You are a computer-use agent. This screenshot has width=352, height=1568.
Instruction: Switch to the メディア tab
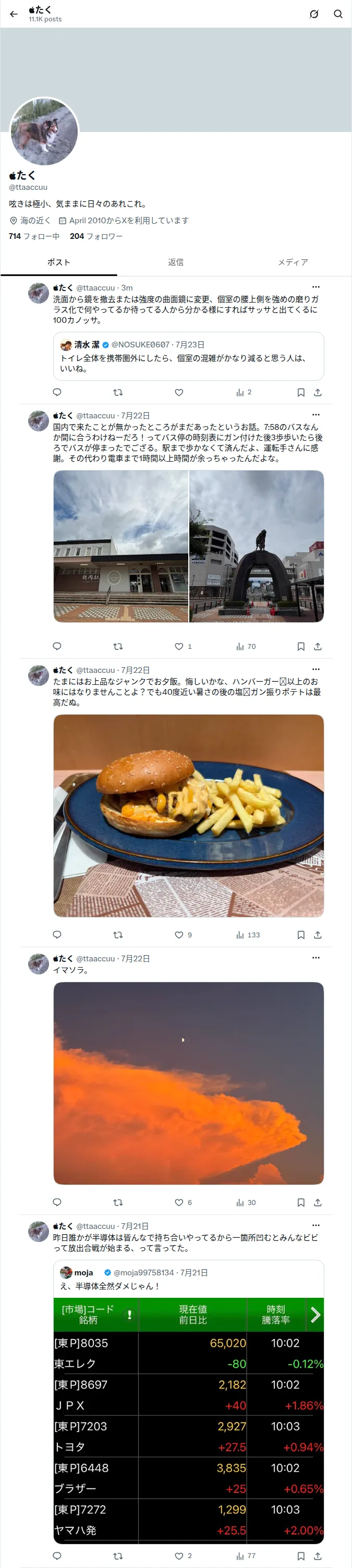pyautogui.click(x=293, y=262)
